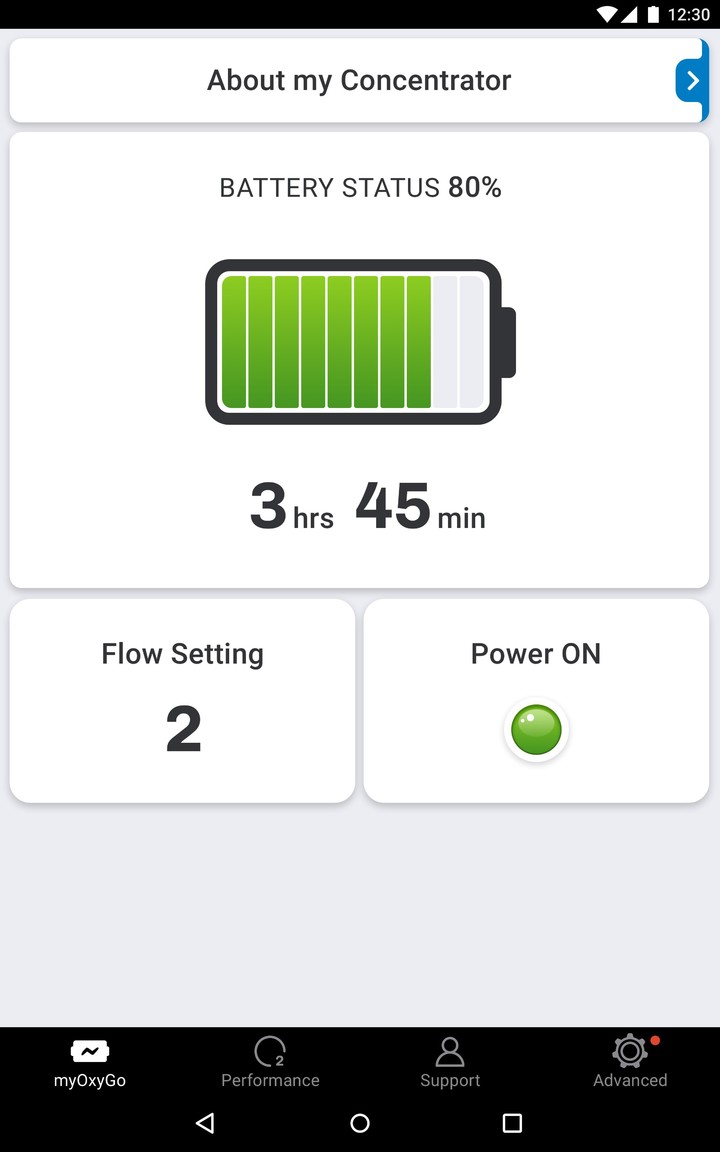Switch to the Performance tab
Screen dimensions: 720x1152
coord(270,1062)
